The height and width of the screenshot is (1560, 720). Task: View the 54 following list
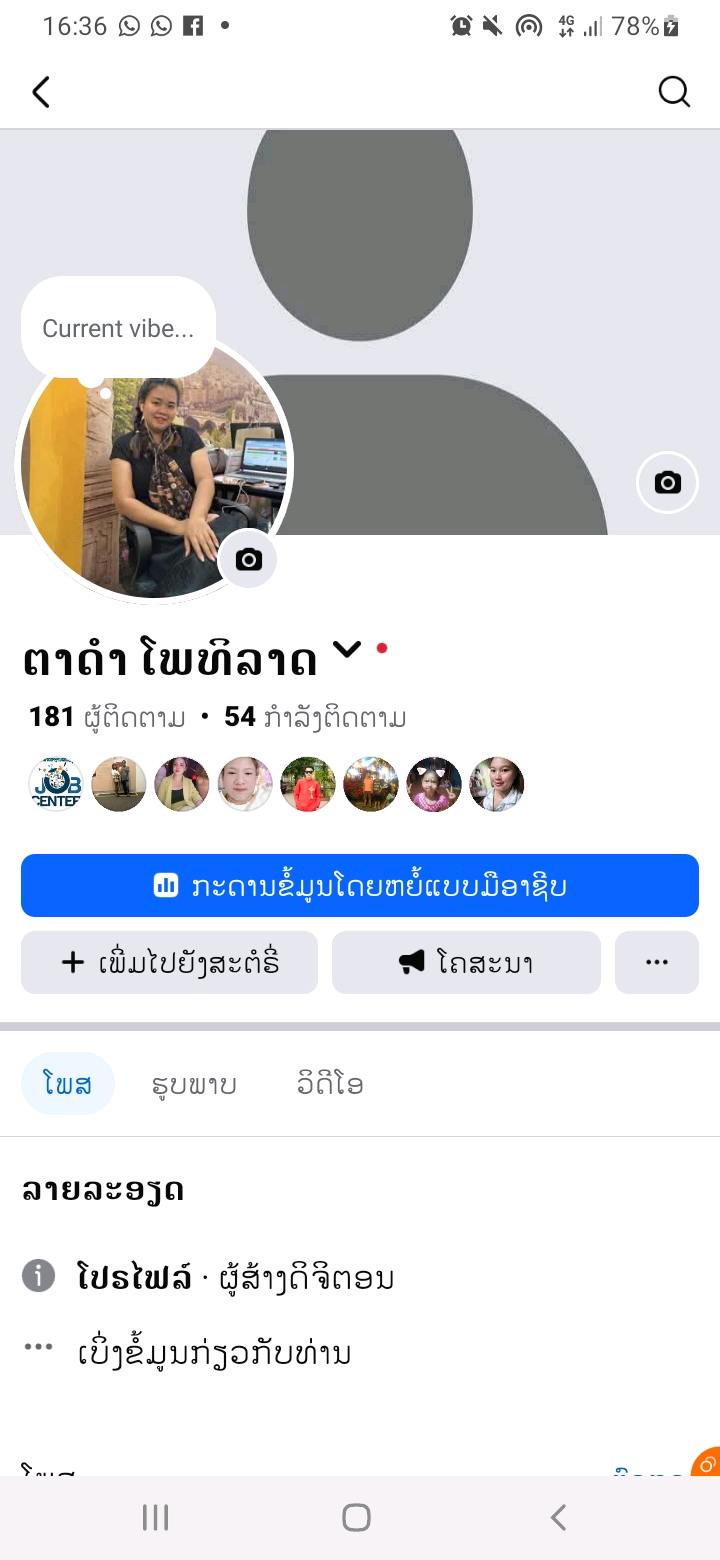pos(315,717)
